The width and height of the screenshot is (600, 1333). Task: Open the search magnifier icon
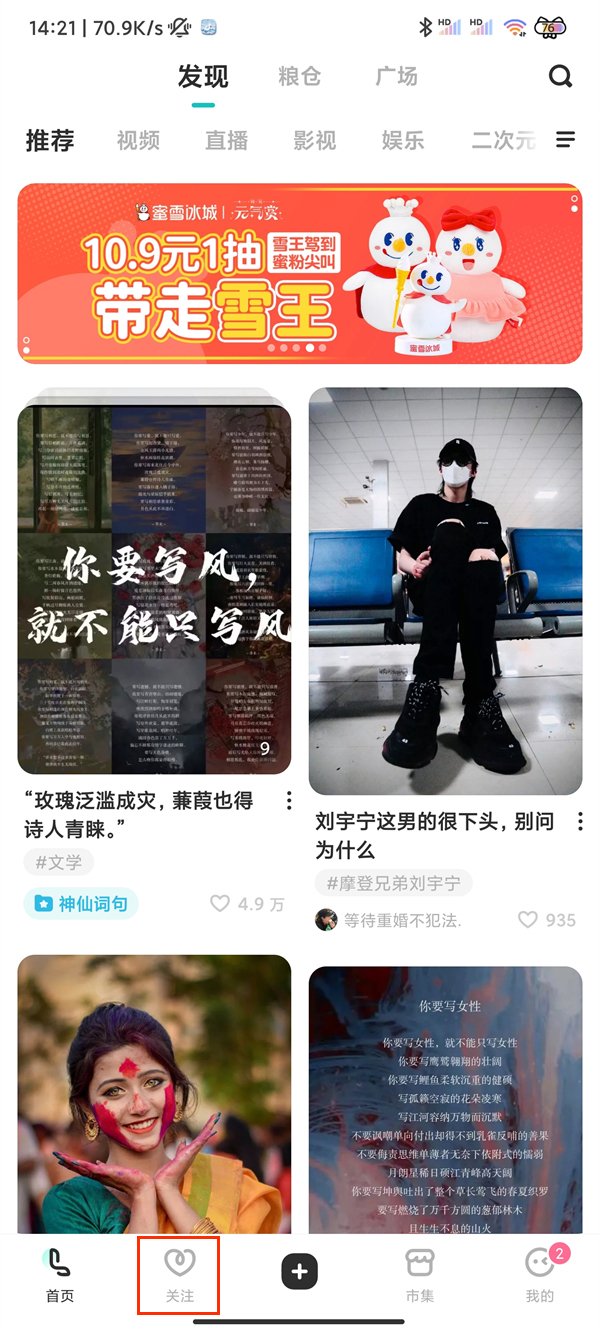[x=560, y=76]
